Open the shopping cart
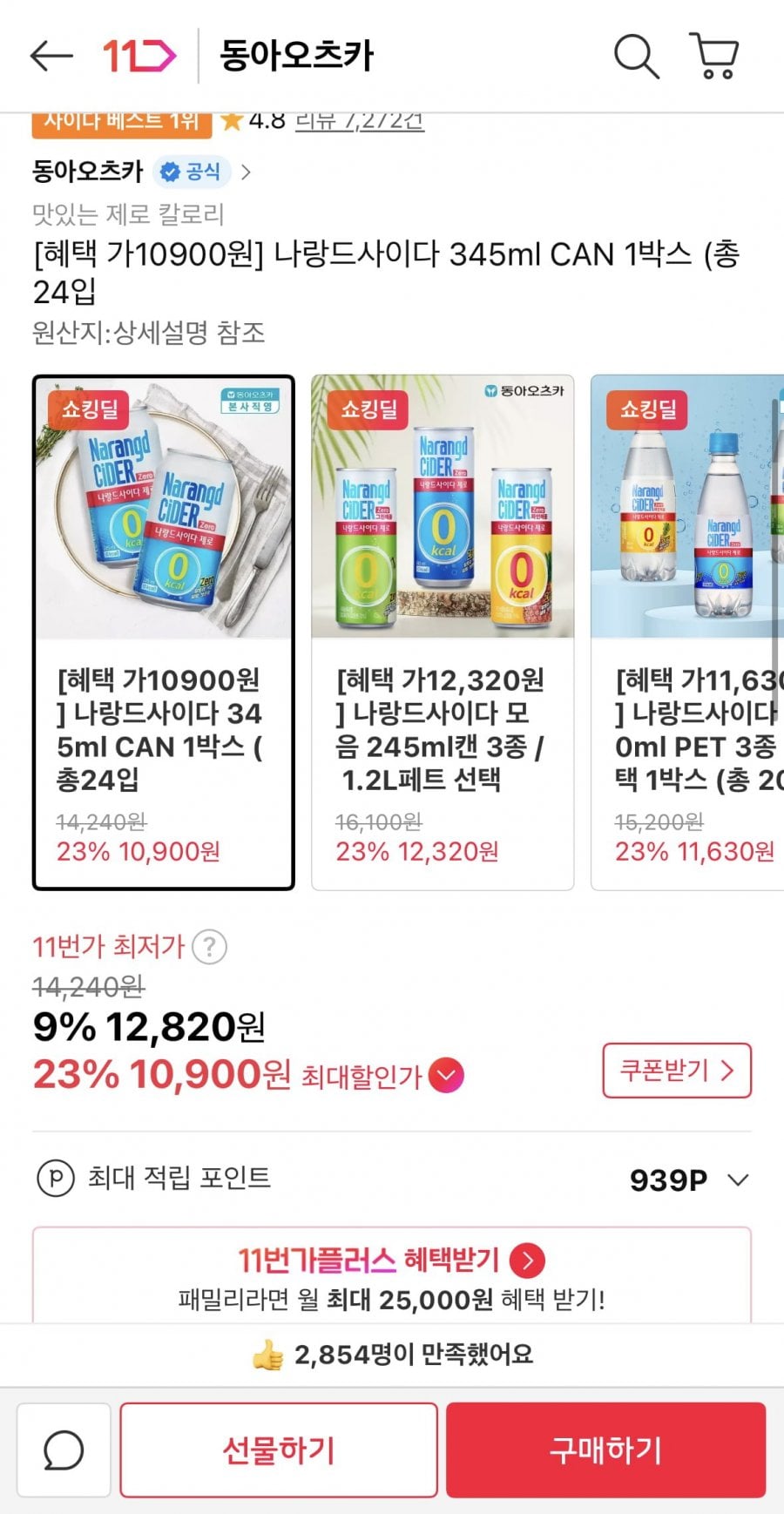This screenshot has width=784, height=1514. click(714, 56)
